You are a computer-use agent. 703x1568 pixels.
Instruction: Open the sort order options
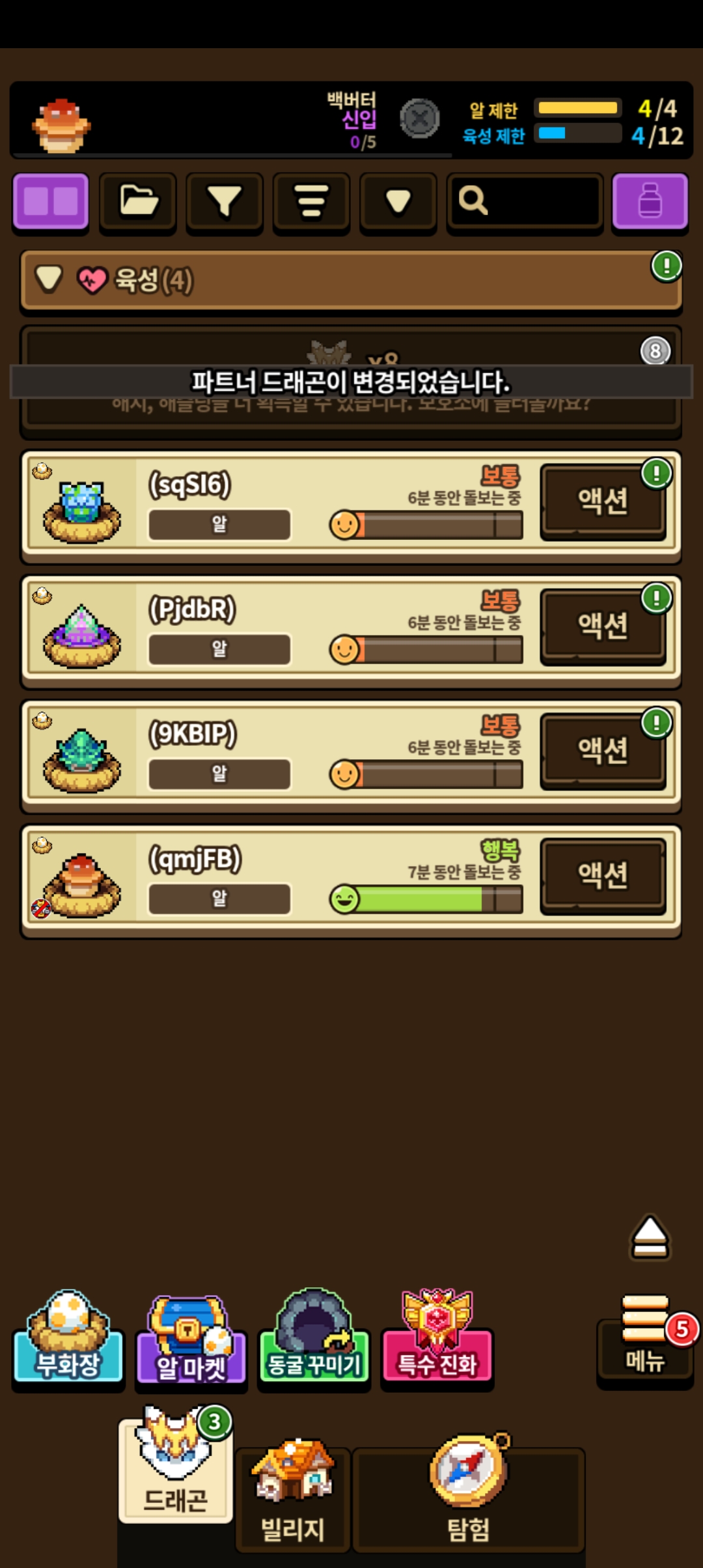point(311,201)
